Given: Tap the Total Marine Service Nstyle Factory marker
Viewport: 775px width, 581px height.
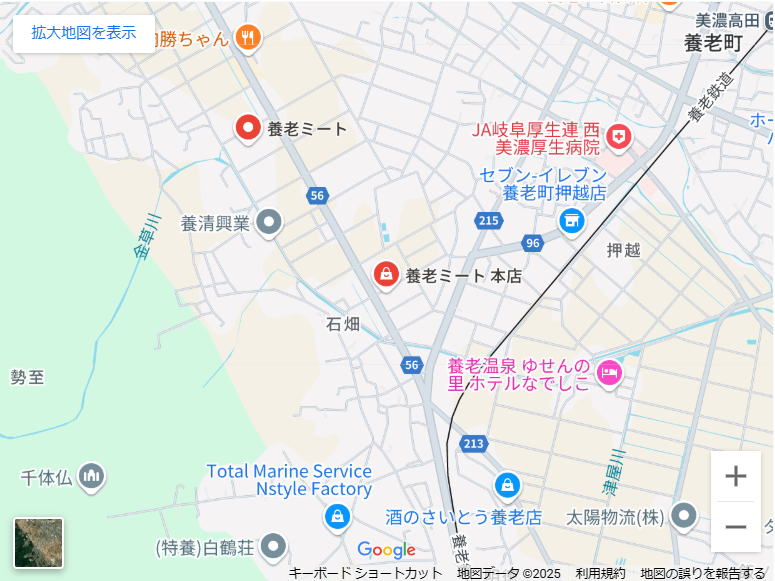Looking at the screenshot, I should (x=338, y=517).
